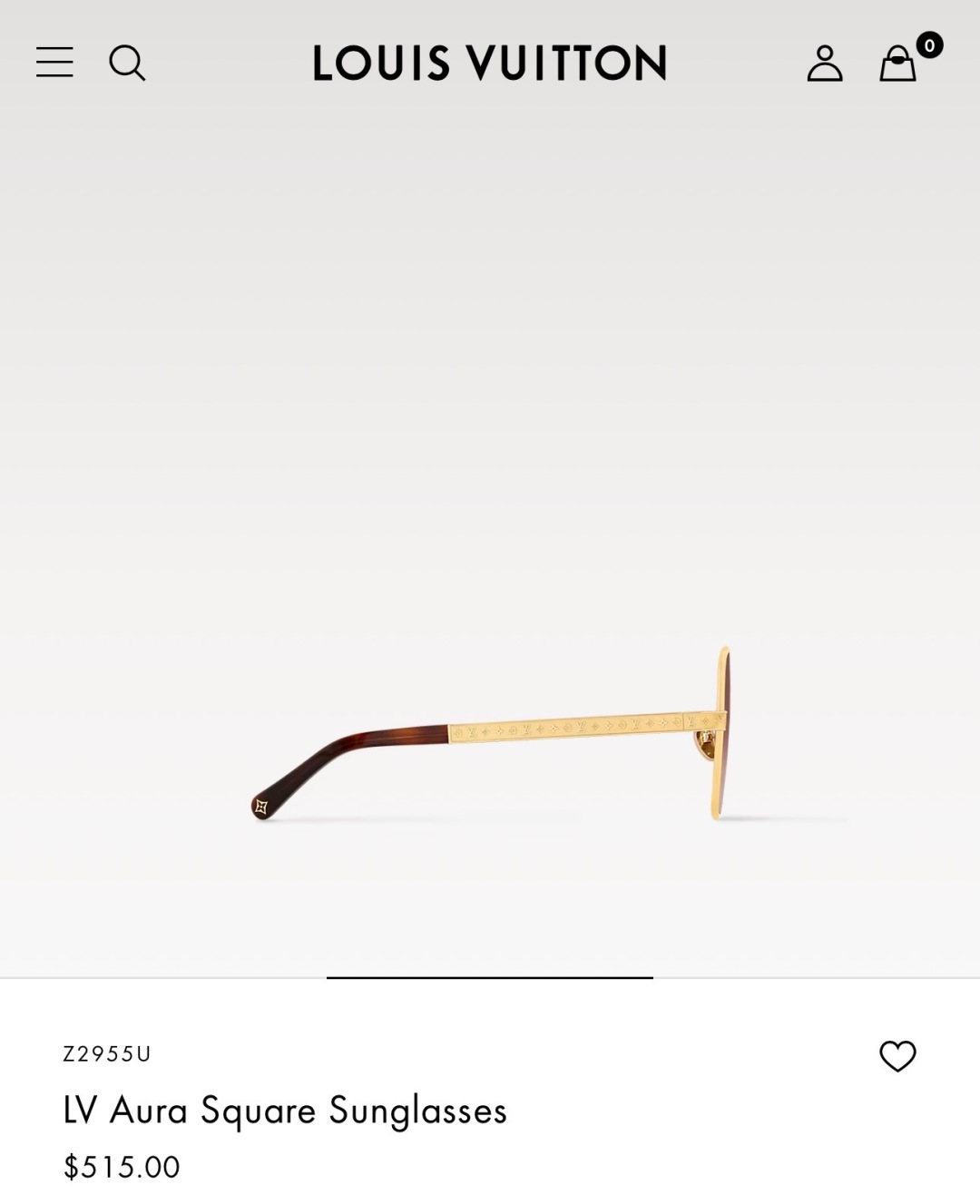
Task: Open the account profile icon
Action: pos(824,64)
